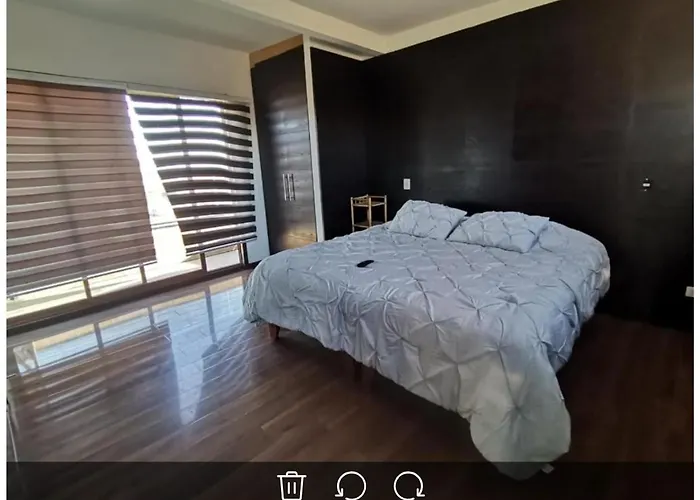This screenshot has width=700, height=500.
Task: Rotate the photo counterclockwise
Action: point(350,485)
